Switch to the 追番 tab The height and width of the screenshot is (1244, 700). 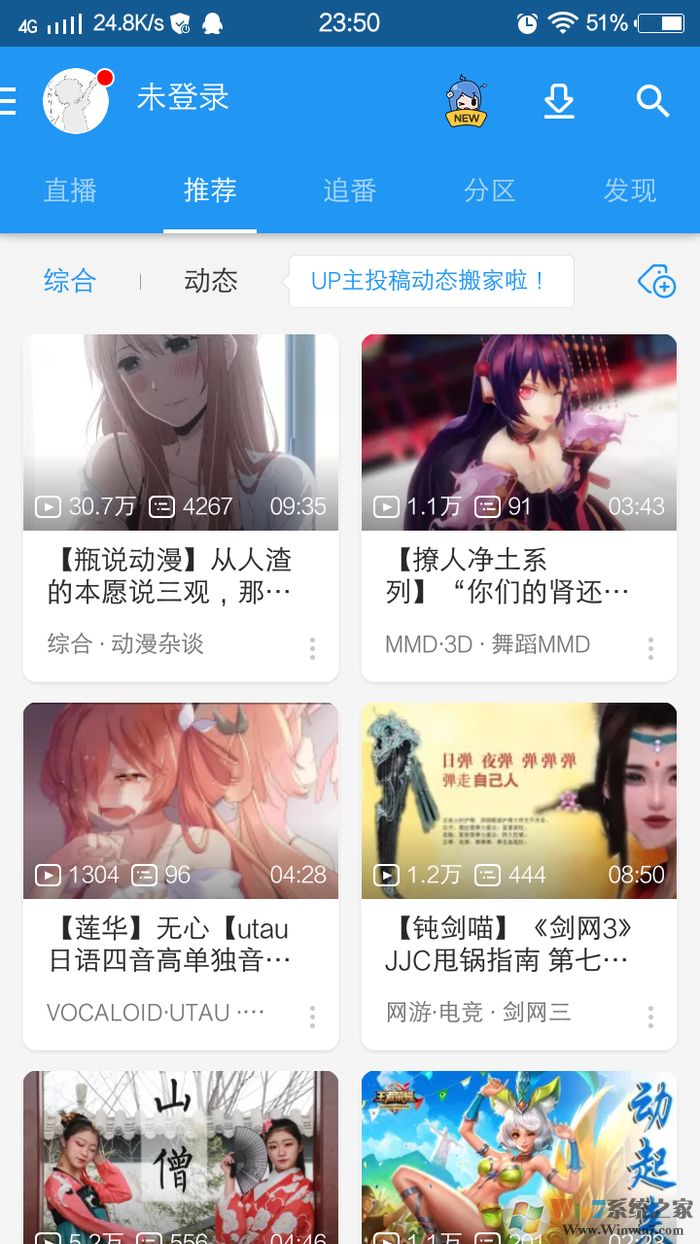(x=350, y=190)
